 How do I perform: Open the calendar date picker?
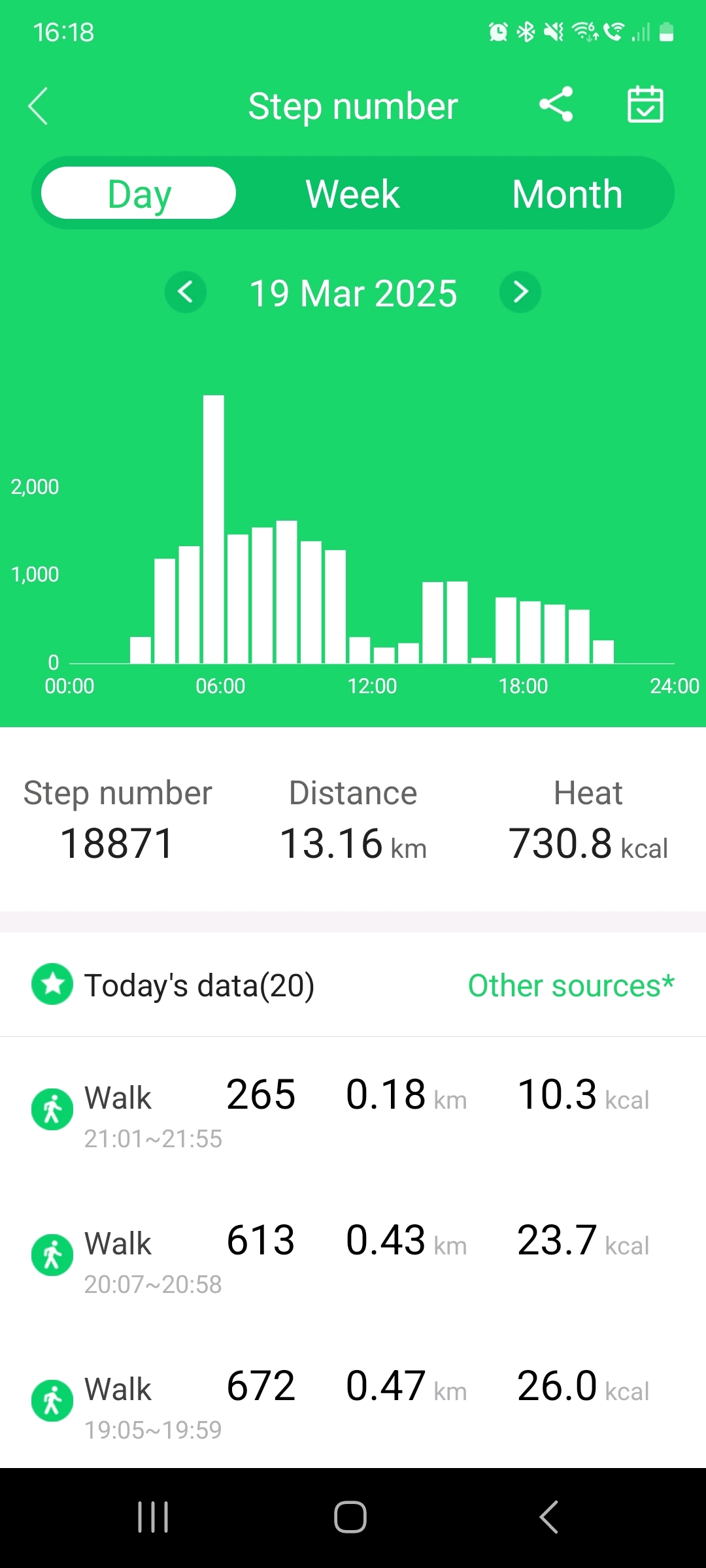click(x=645, y=105)
